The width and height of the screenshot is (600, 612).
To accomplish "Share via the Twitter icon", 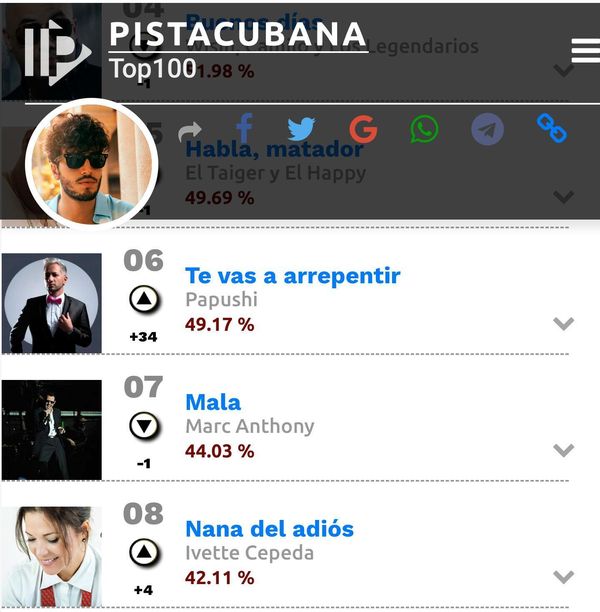I will point(301,130).
